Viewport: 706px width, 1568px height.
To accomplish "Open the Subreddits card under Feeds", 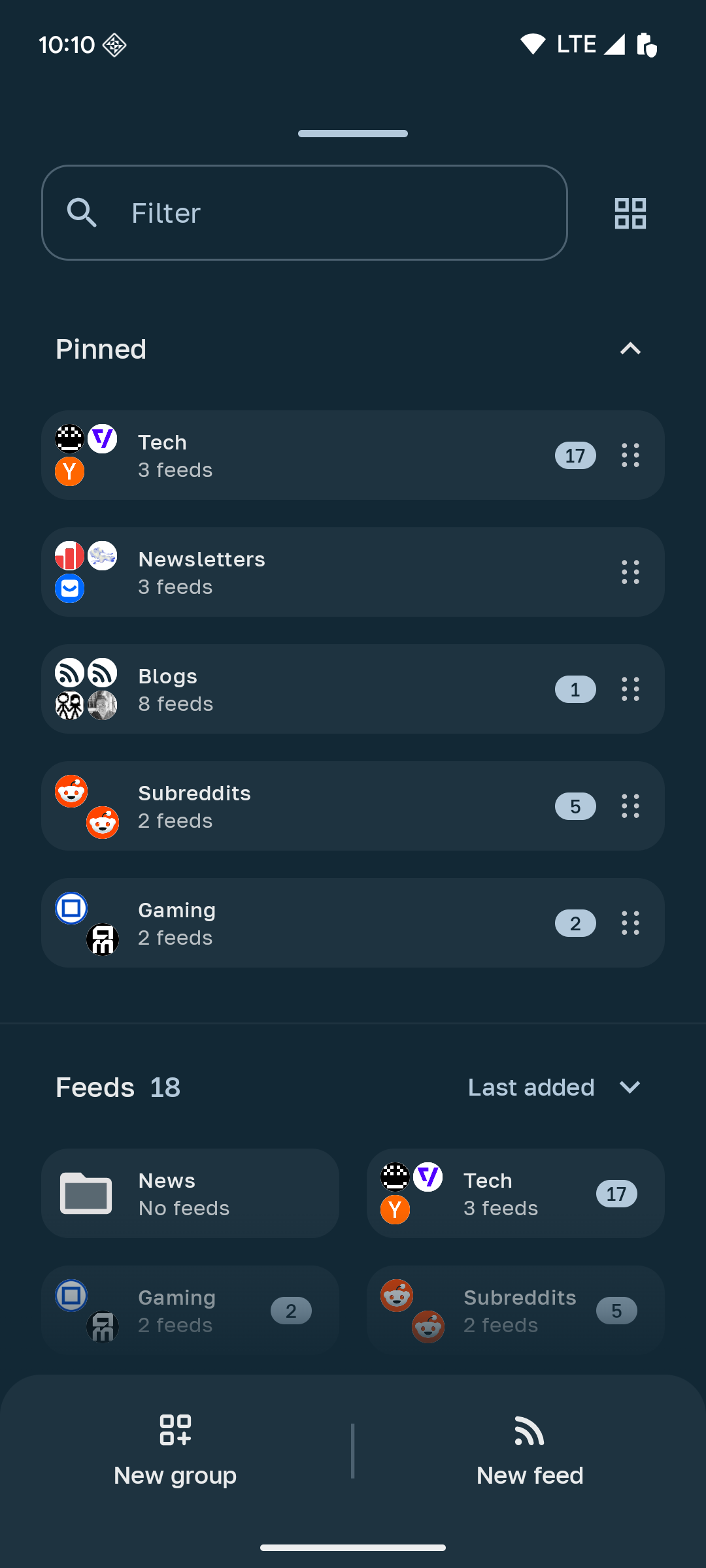I will click(516, 1311).
